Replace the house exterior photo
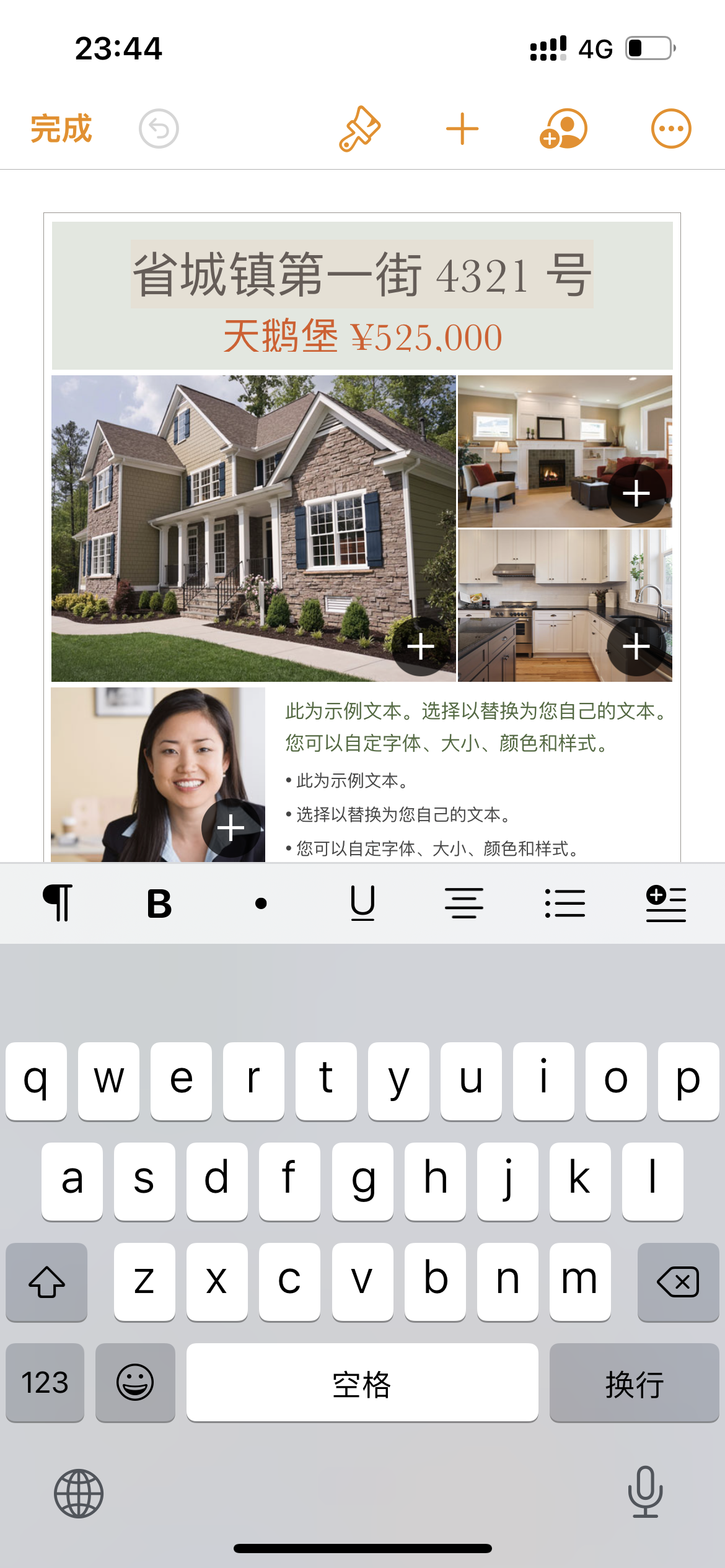The image size is (725, 1568). pyautogui.click(x=421, y=647)
